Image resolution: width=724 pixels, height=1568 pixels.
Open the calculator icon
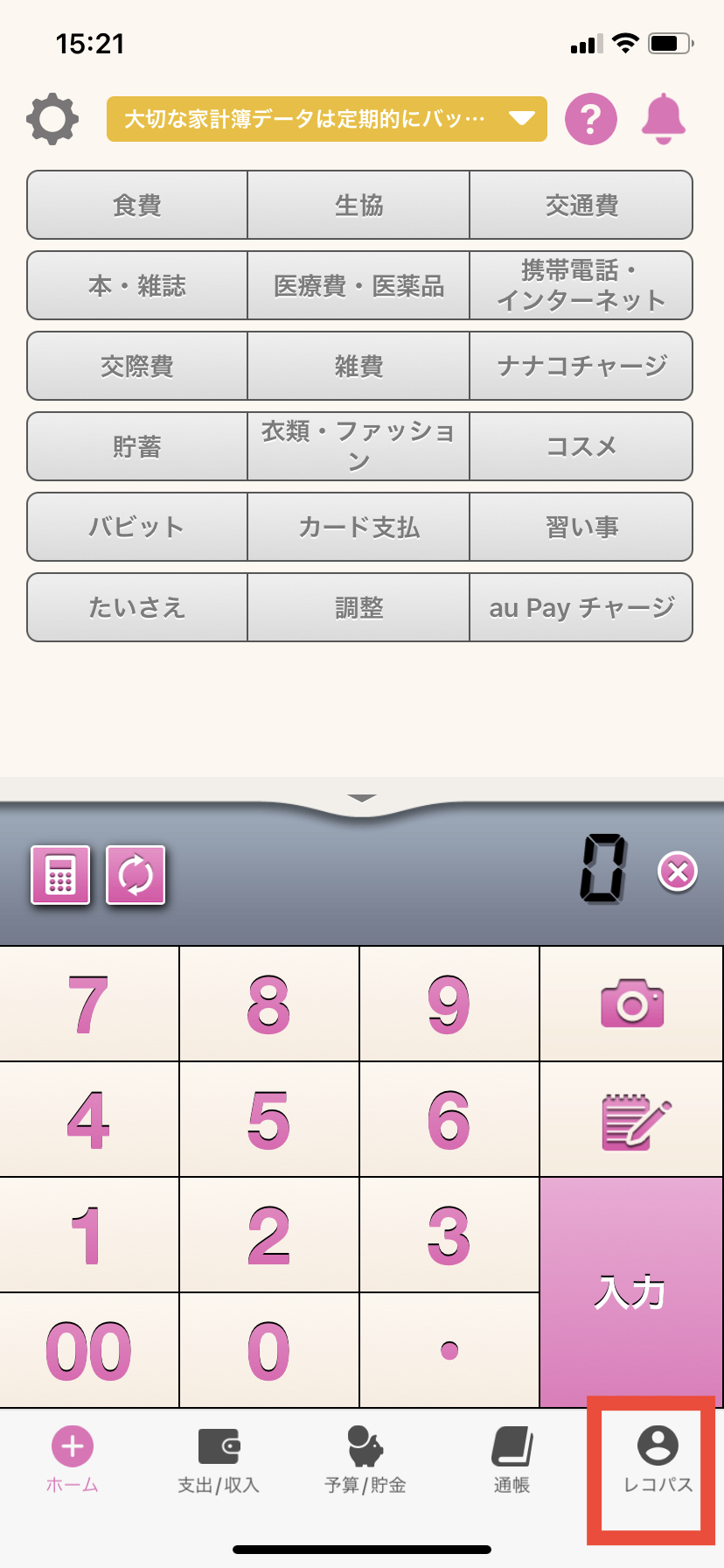tap(60, 874)
